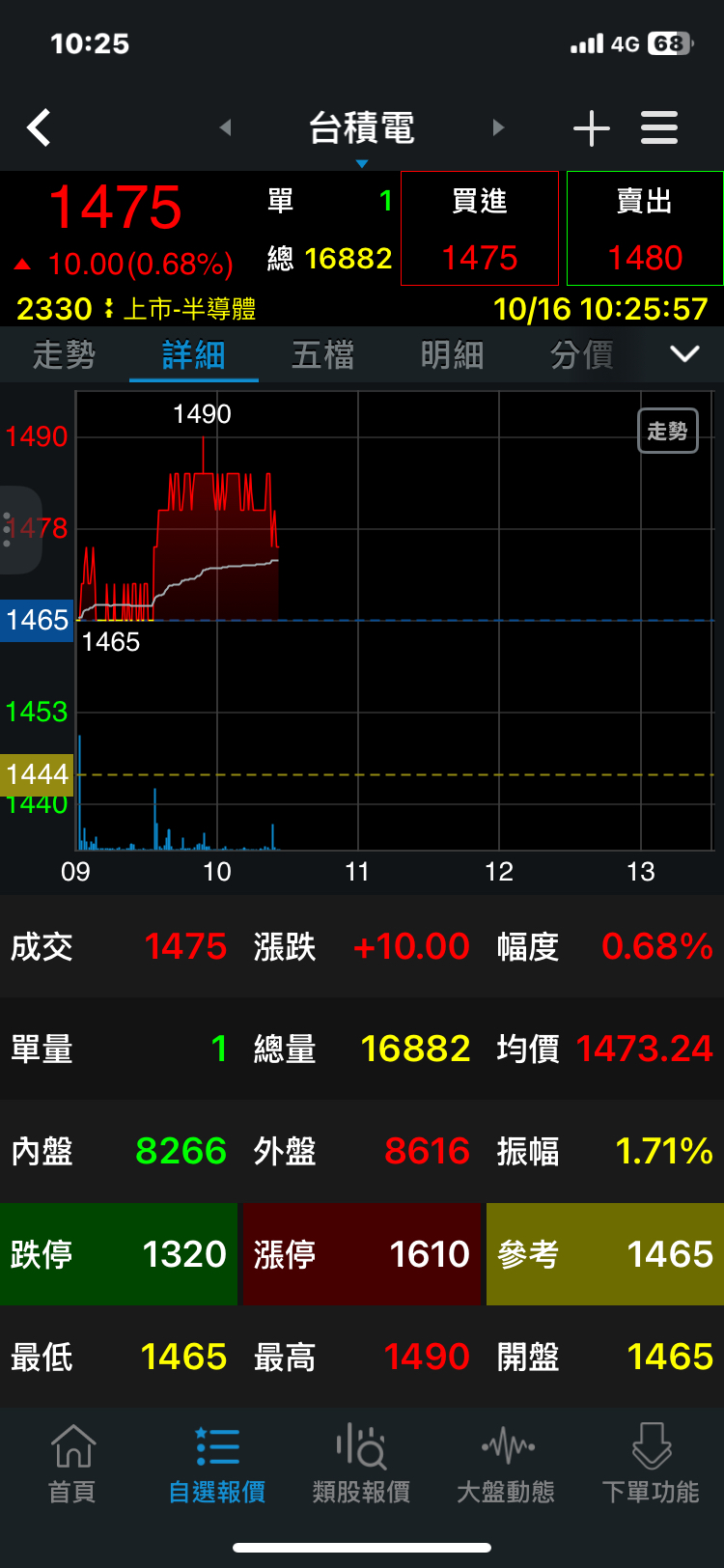The image size is (724, 1568).
Task: Expand more tabs with the chevron
Action: coord(684,354)
